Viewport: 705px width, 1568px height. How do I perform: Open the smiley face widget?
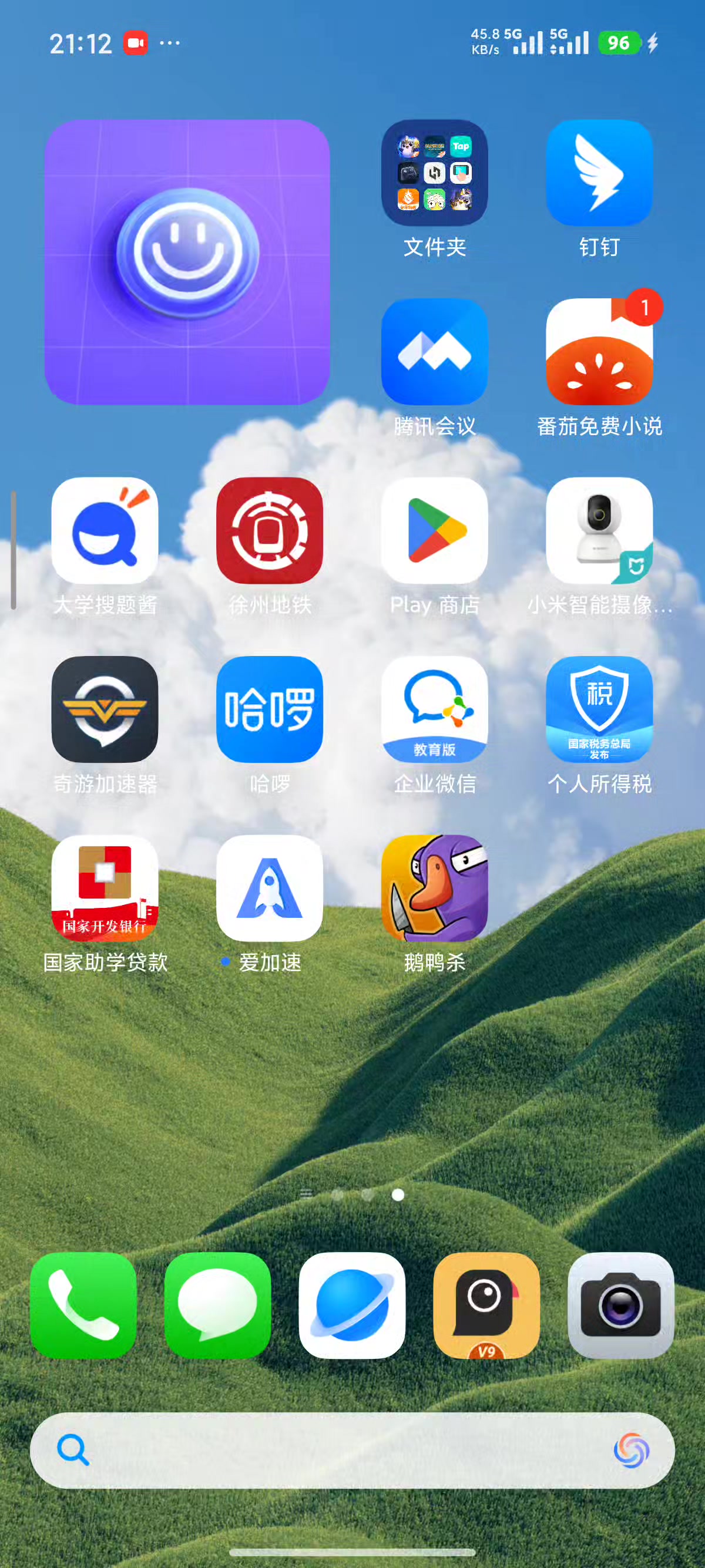(187, 262)
